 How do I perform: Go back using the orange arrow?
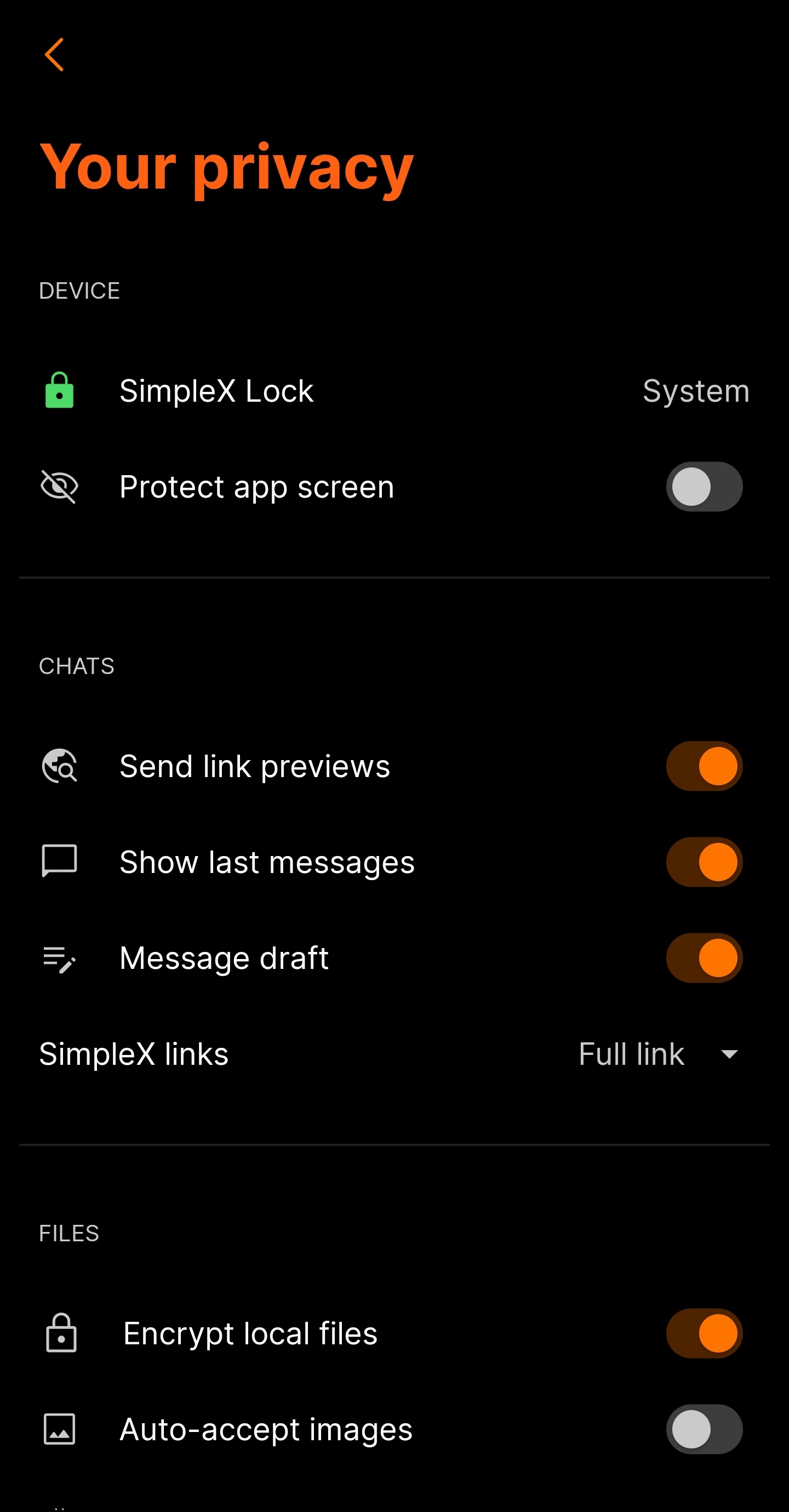pos(54,55)
